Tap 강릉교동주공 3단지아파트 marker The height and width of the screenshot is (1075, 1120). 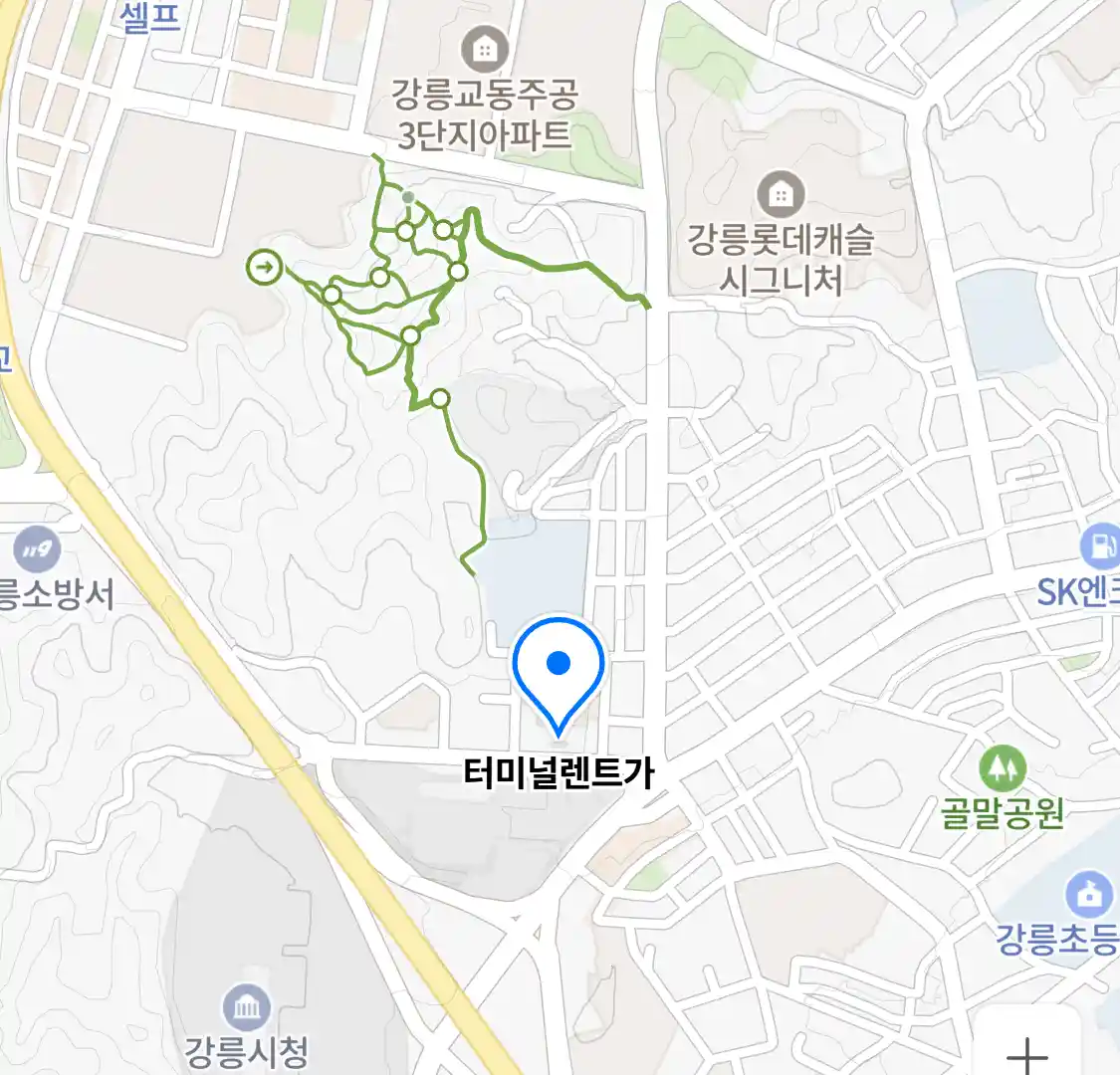(485, 48)
